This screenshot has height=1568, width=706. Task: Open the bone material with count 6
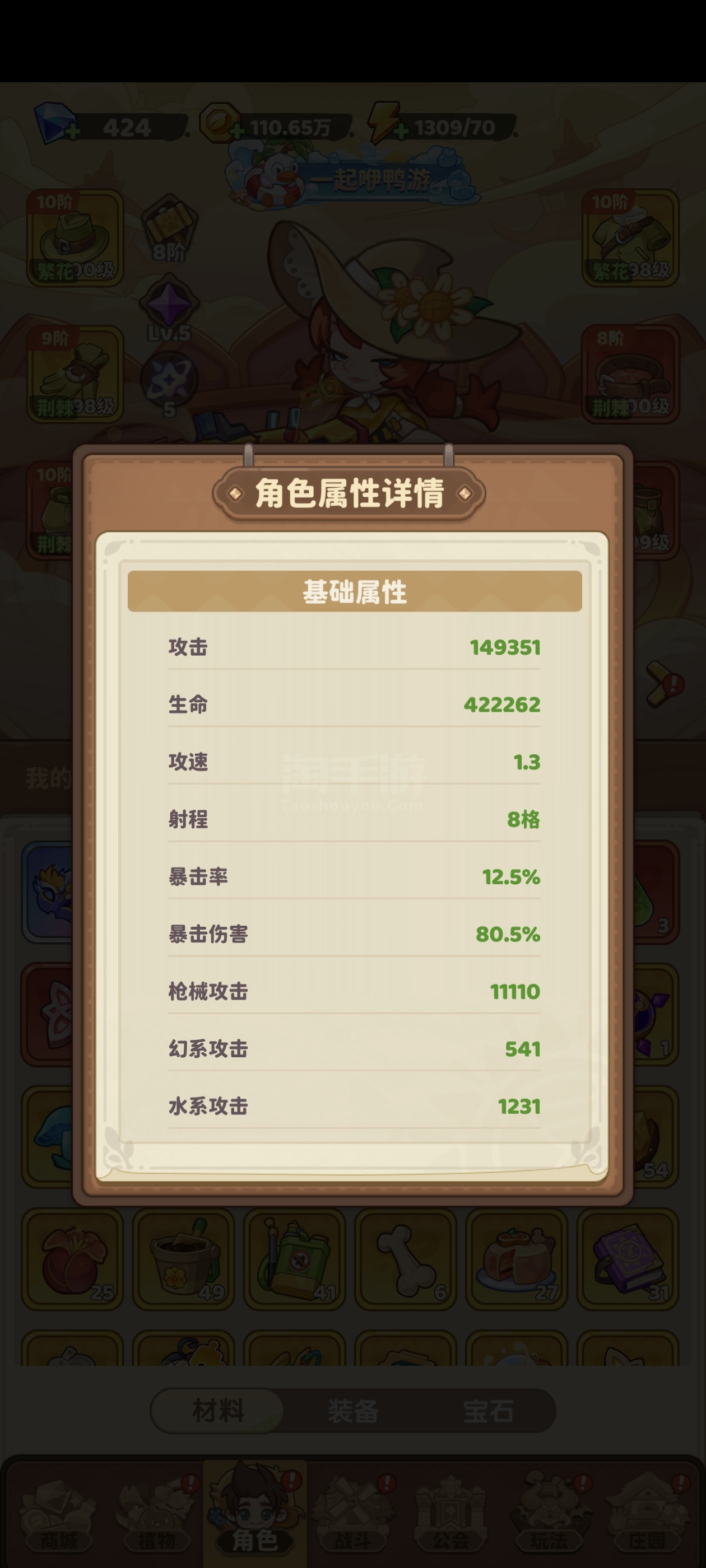[405, 1259]
